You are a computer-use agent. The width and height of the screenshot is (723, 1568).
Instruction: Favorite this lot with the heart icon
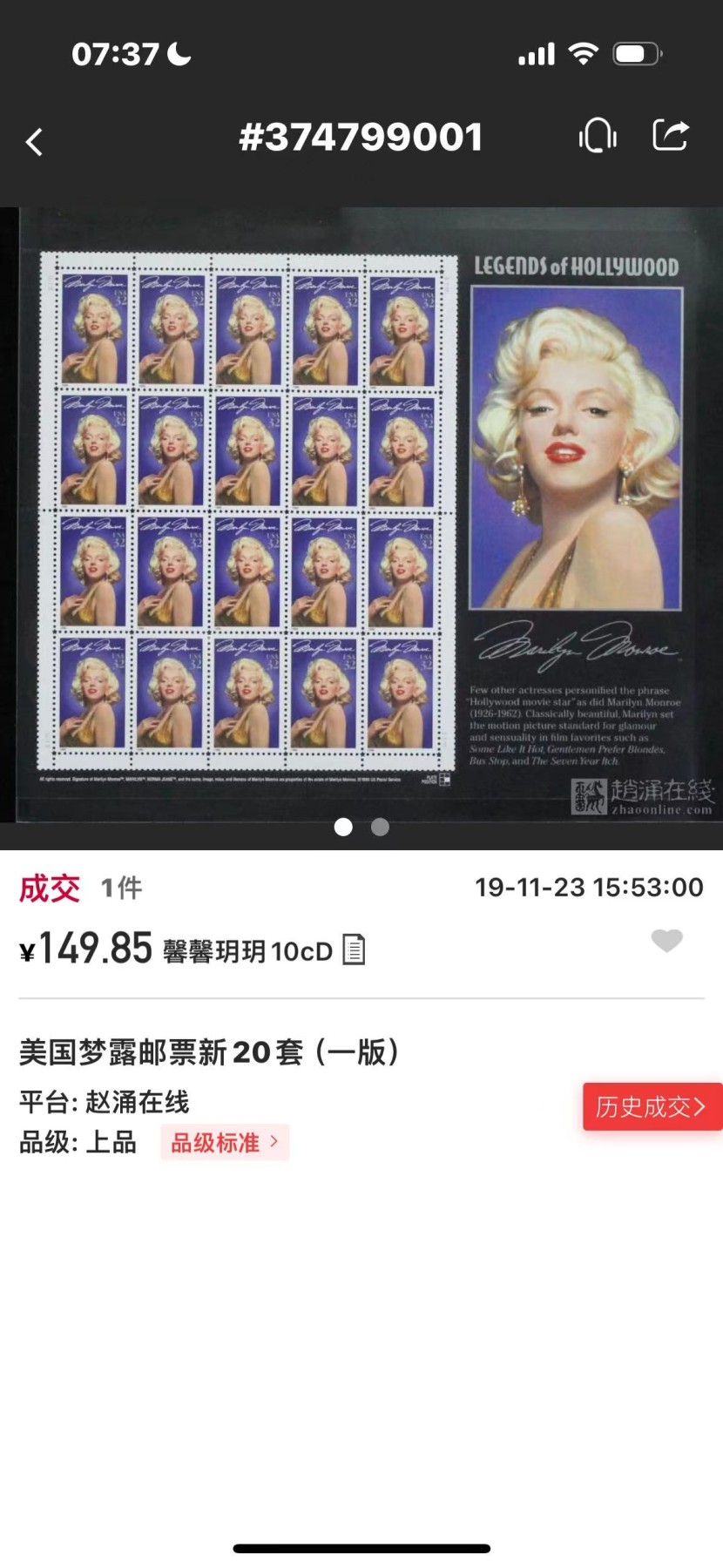pyautogui.click(x=667, y=941)
